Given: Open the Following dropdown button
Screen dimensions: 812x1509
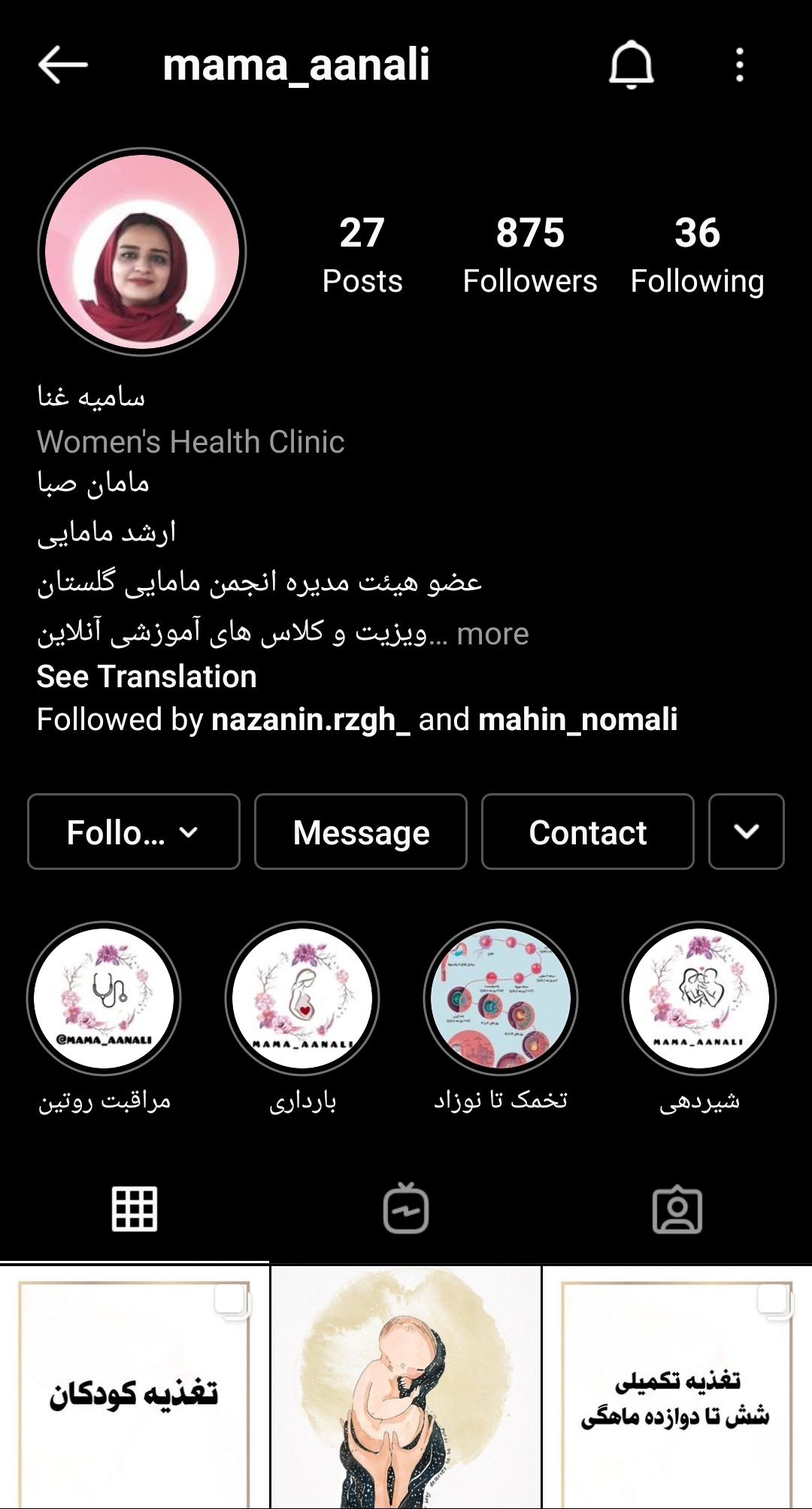Looking at the screenshot, I should pos(134,832).
